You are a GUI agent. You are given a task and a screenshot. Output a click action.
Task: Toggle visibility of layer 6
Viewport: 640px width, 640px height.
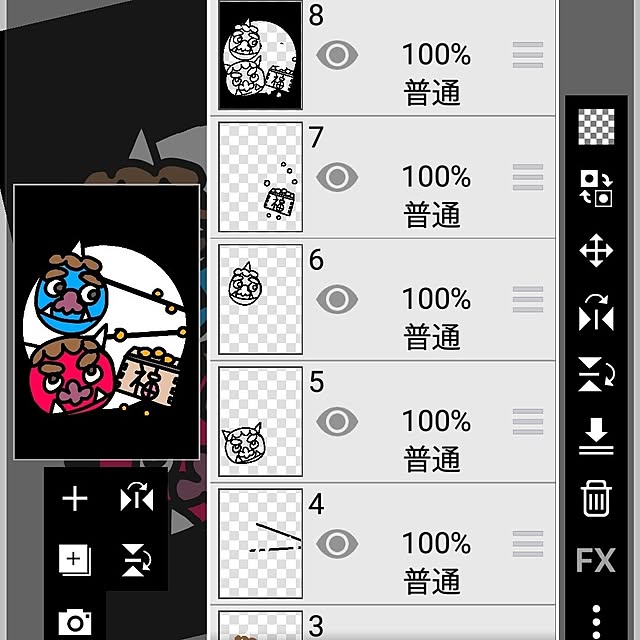coord(337,300)
